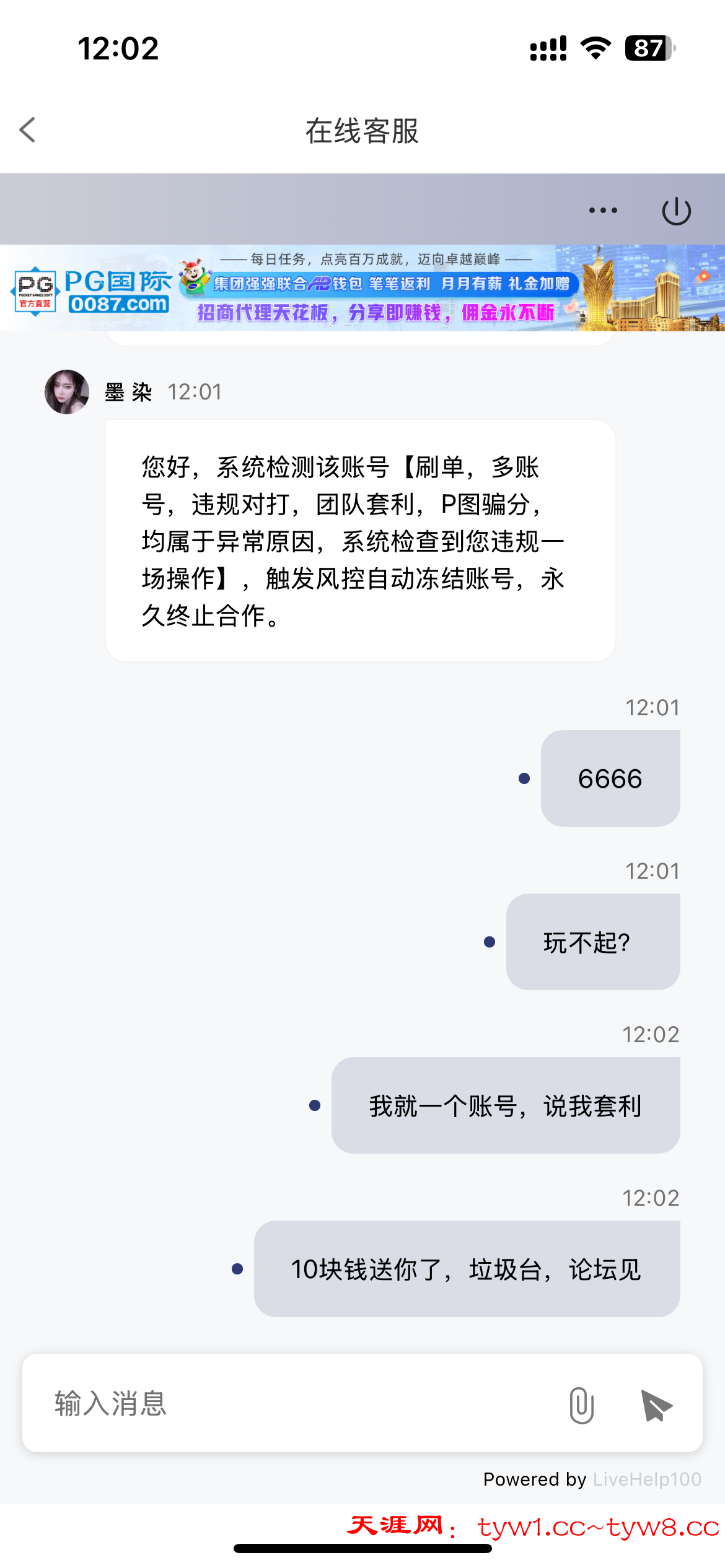Send the message with the arrow icon

pos(656,1405)
